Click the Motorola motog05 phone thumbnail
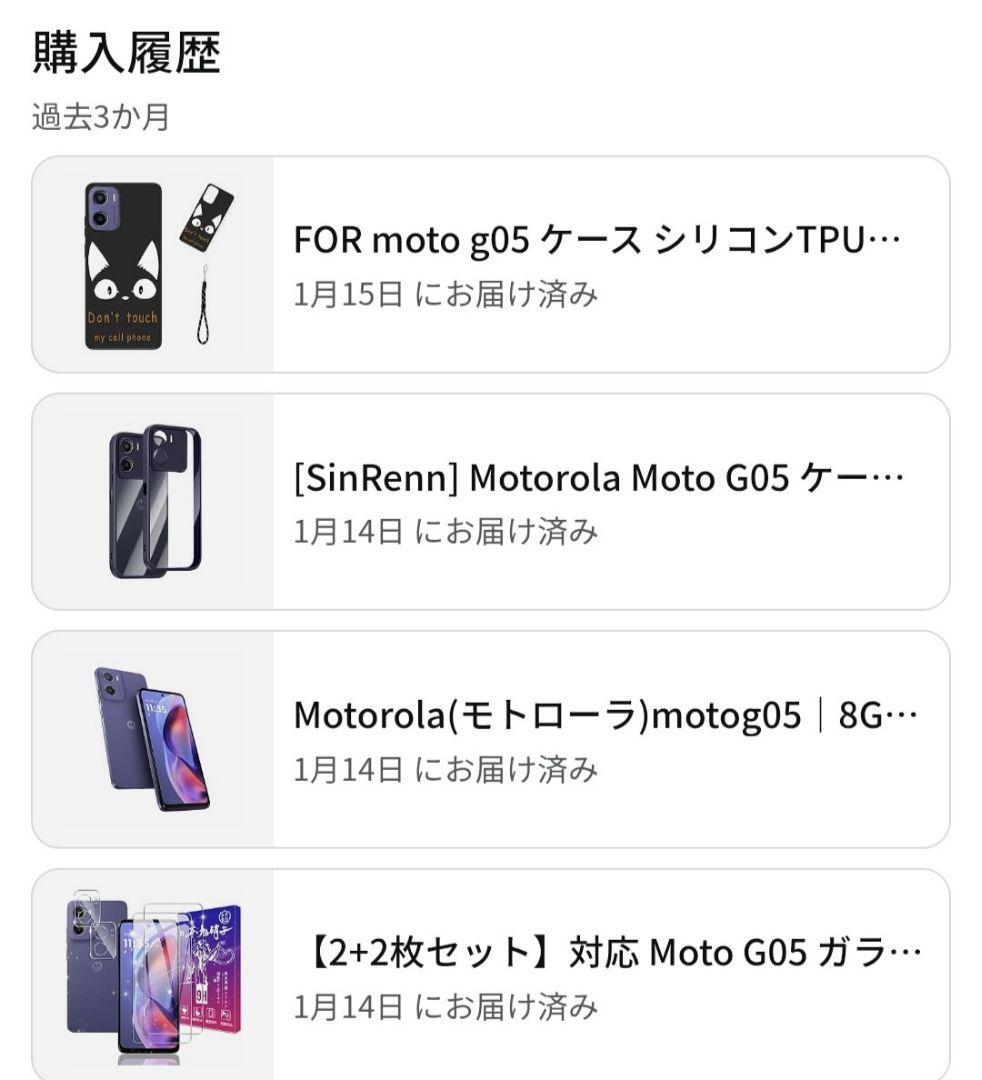 click(x=155, y=740)
